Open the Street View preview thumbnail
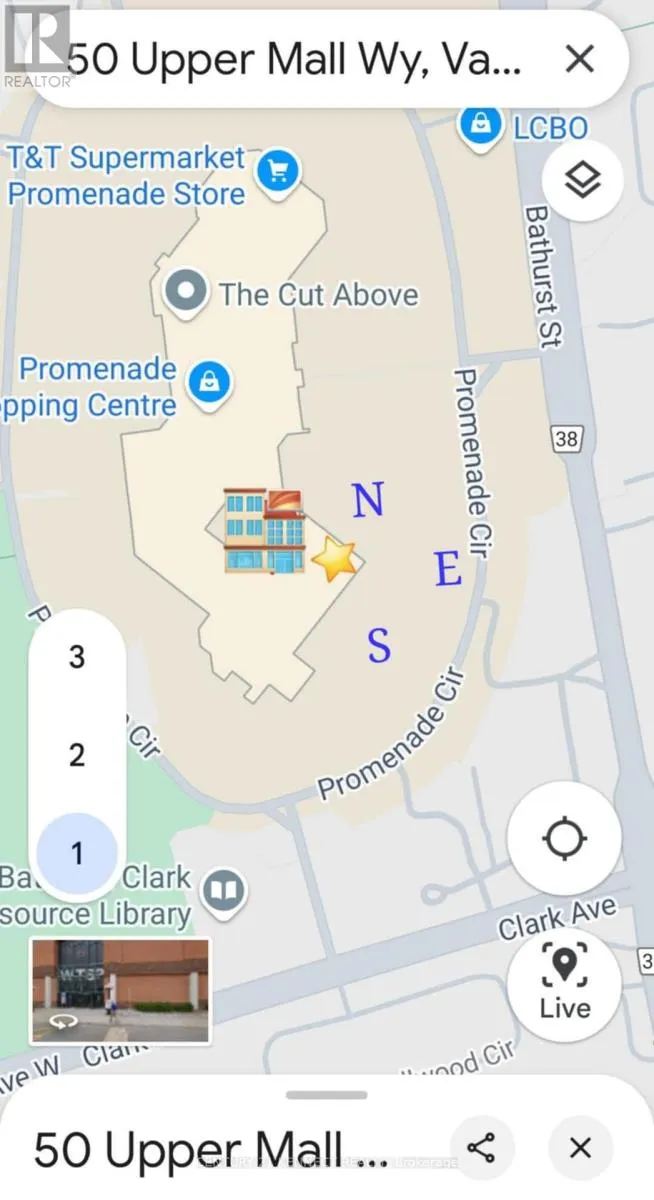The height and width of the screenshot is (1200, 654). pyautogui.click(x=120, y=991)
